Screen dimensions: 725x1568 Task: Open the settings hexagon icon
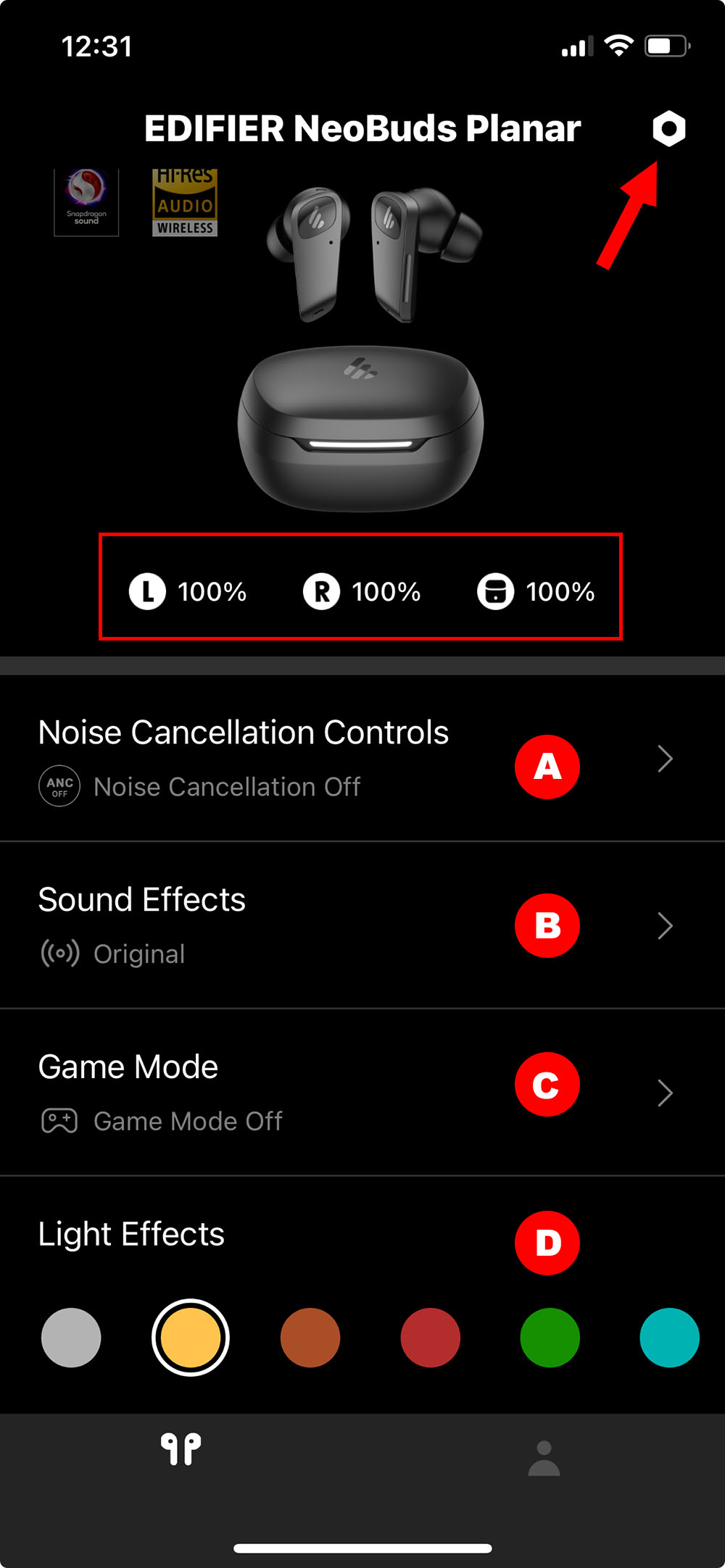point(668,129)
